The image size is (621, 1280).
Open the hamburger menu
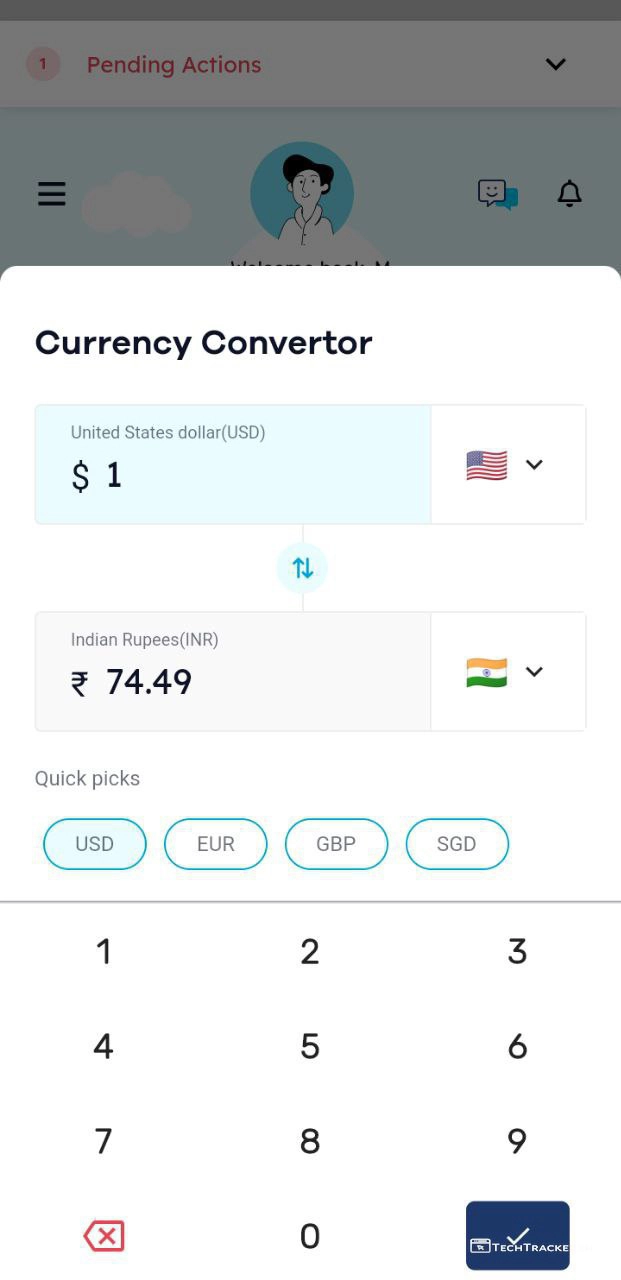pyautogui.click(x=52, y=194)
